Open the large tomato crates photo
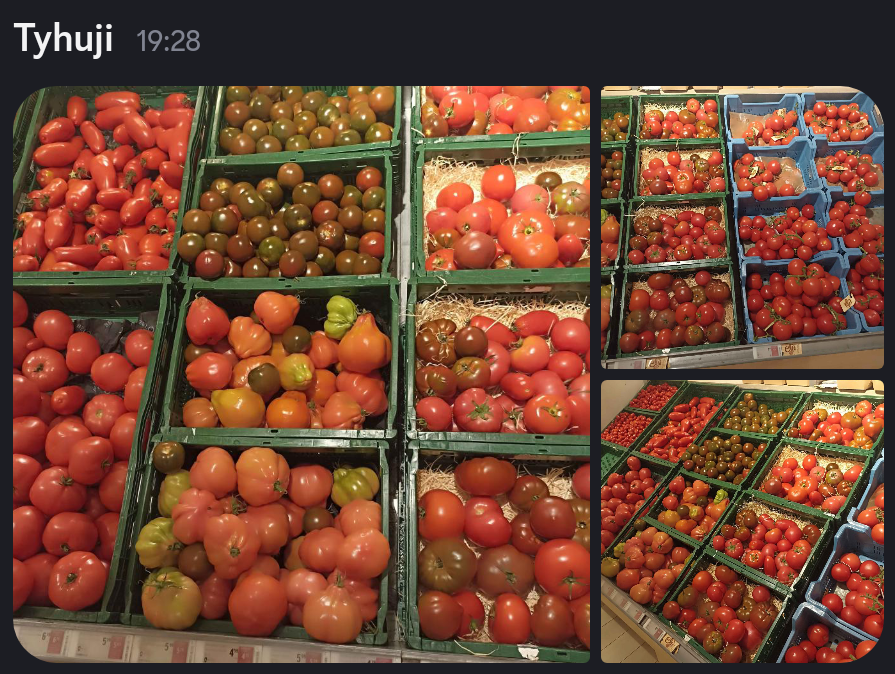Image resolution: width=895 pixels, height=674 pixels. click(301, 374)
